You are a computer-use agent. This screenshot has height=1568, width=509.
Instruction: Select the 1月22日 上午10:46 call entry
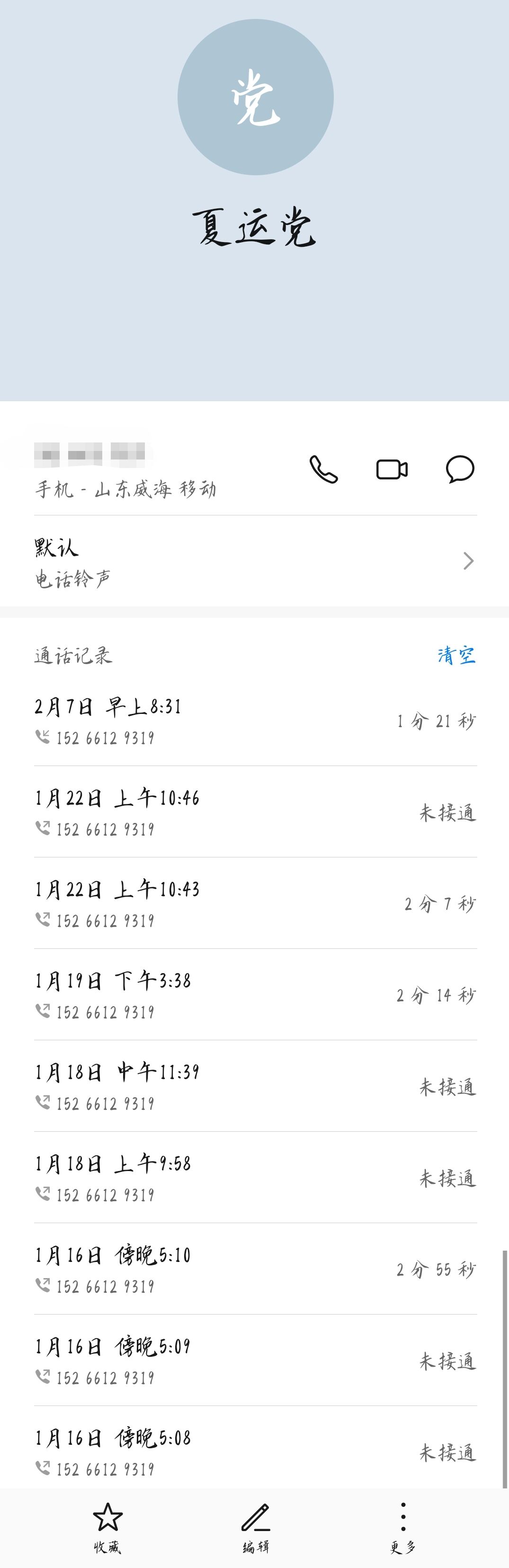click(255, 812)
